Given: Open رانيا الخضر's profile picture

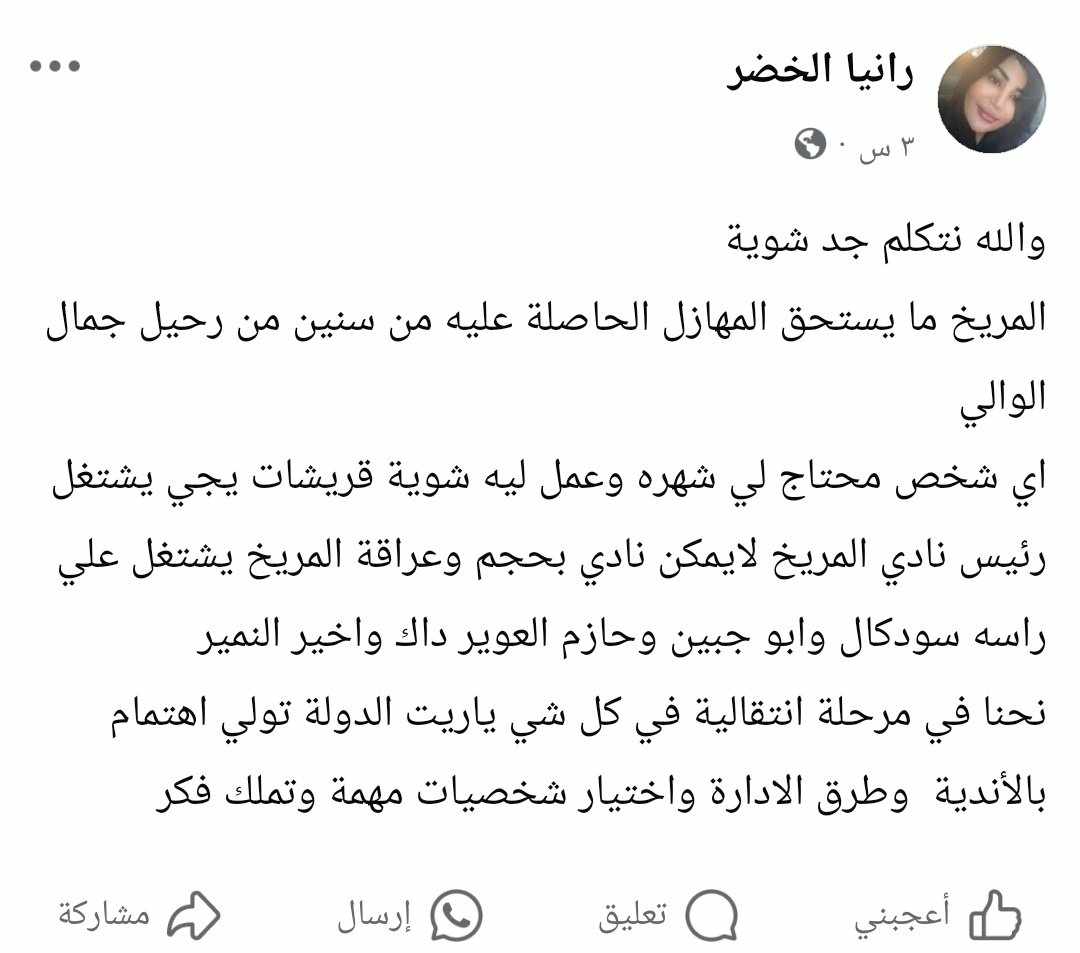Looking at the screenshot, I should (990, 100).
